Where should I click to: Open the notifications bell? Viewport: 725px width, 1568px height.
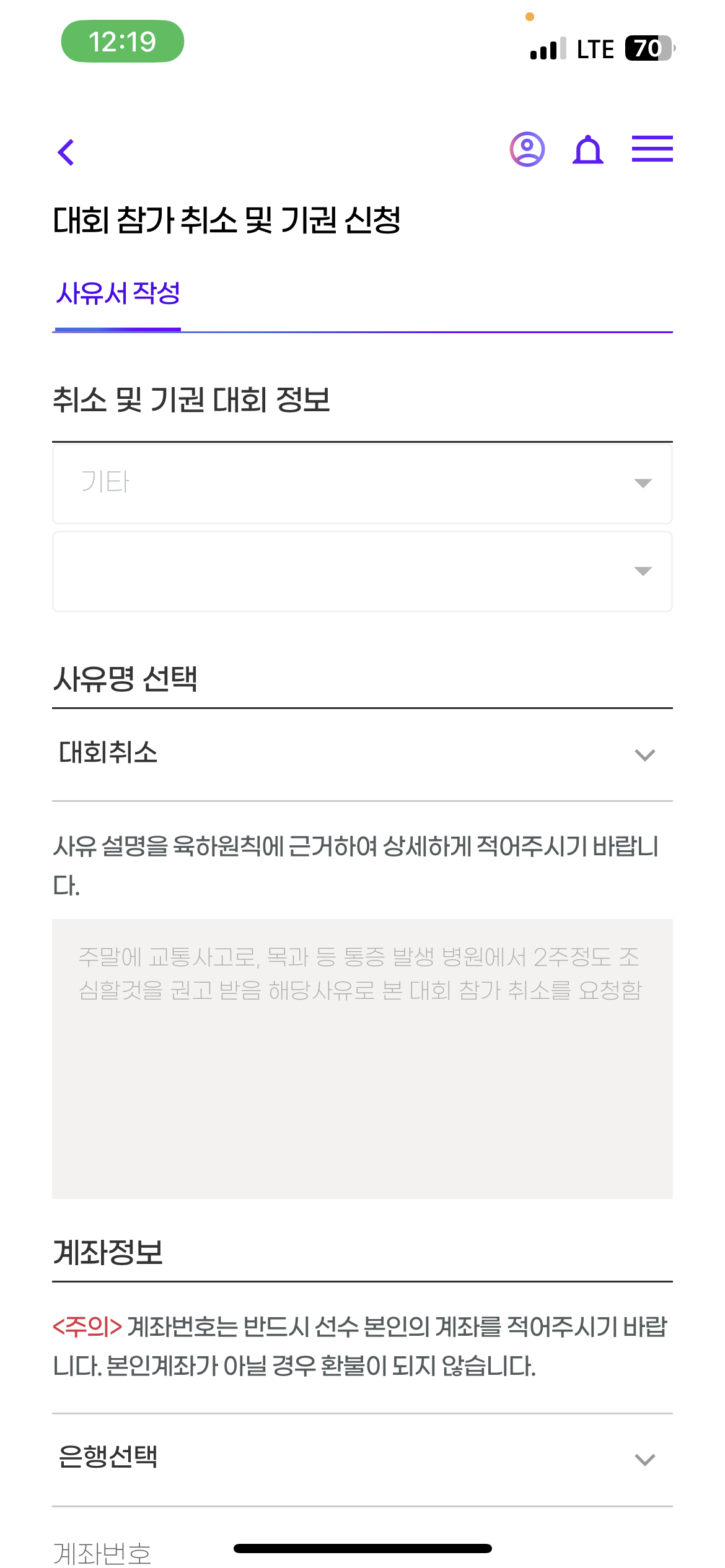588,150
